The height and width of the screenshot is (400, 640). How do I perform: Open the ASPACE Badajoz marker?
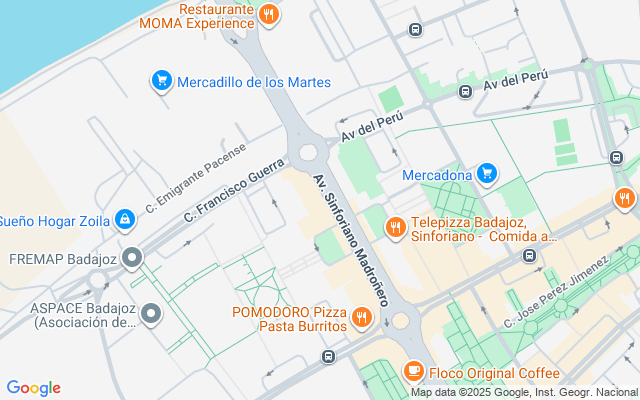coord(151,314)
